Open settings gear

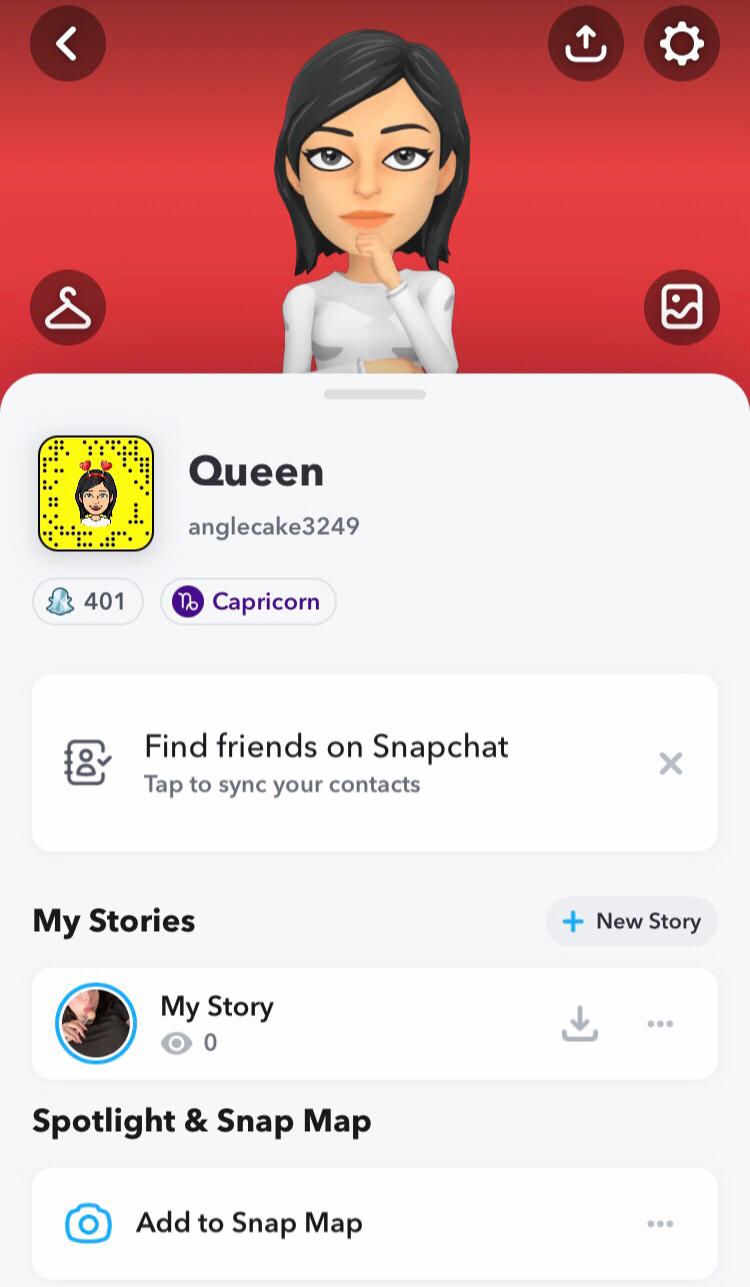coord(682,43)
